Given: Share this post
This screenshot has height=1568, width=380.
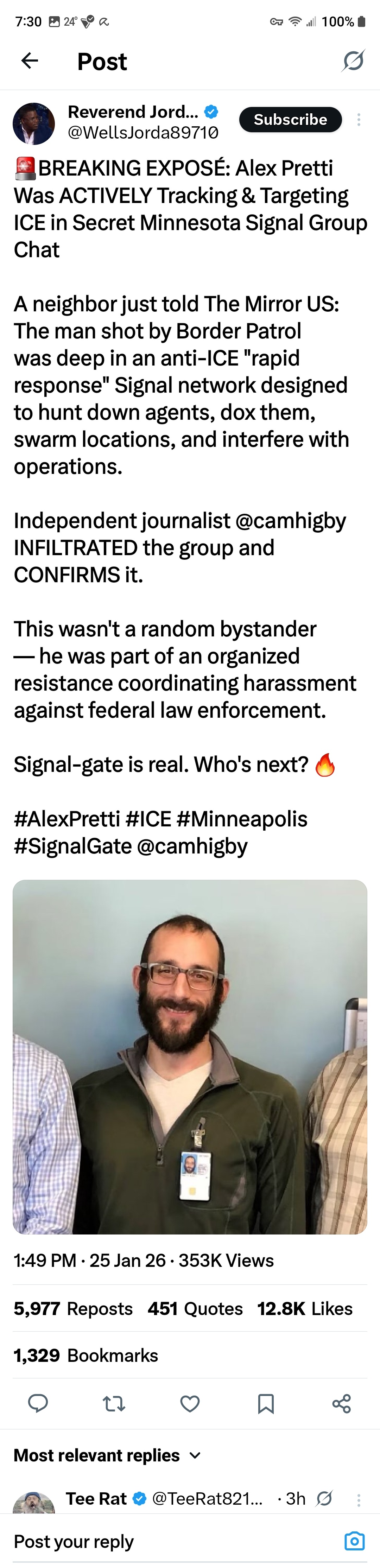Looking at the screenshot, I should coord(342,1404).
